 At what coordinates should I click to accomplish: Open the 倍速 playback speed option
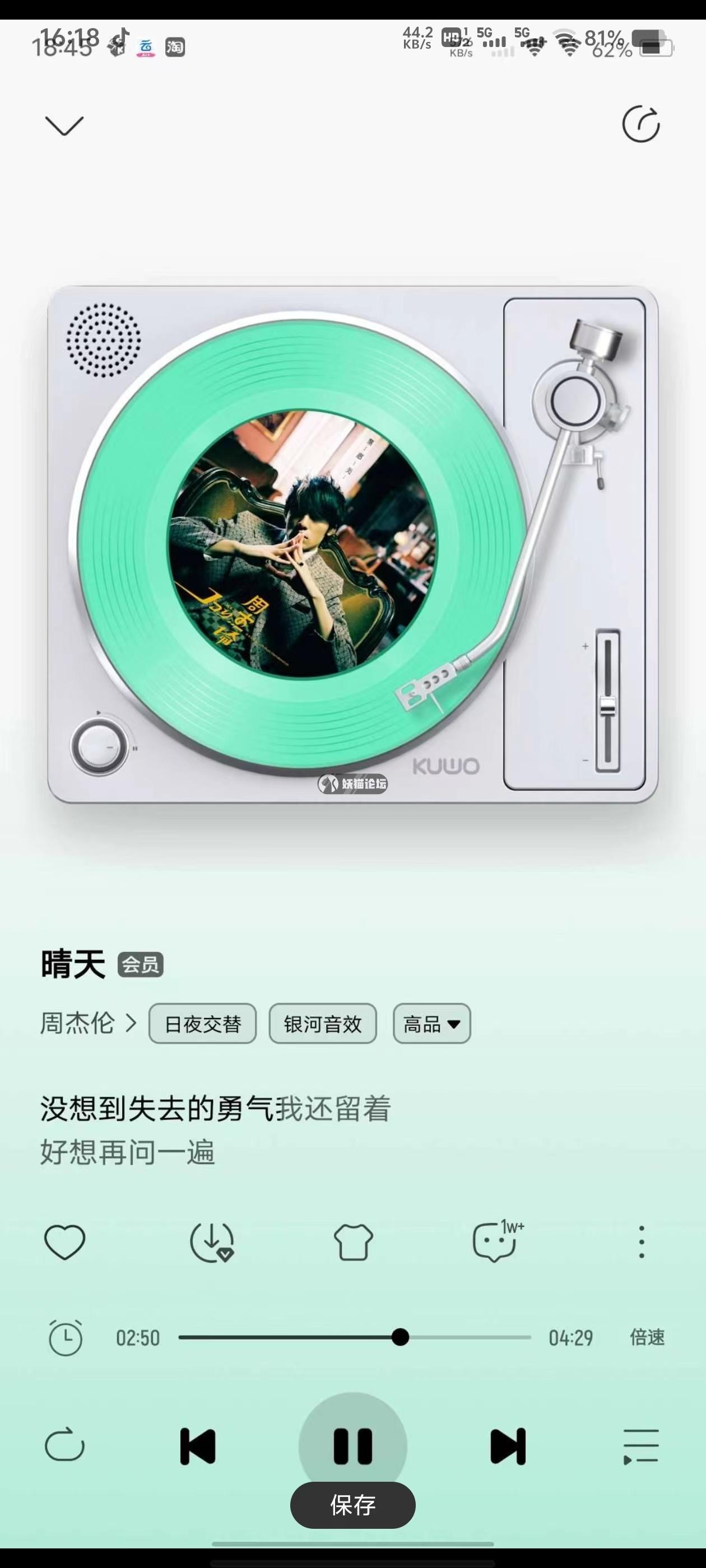click(x=647, y=1337)
